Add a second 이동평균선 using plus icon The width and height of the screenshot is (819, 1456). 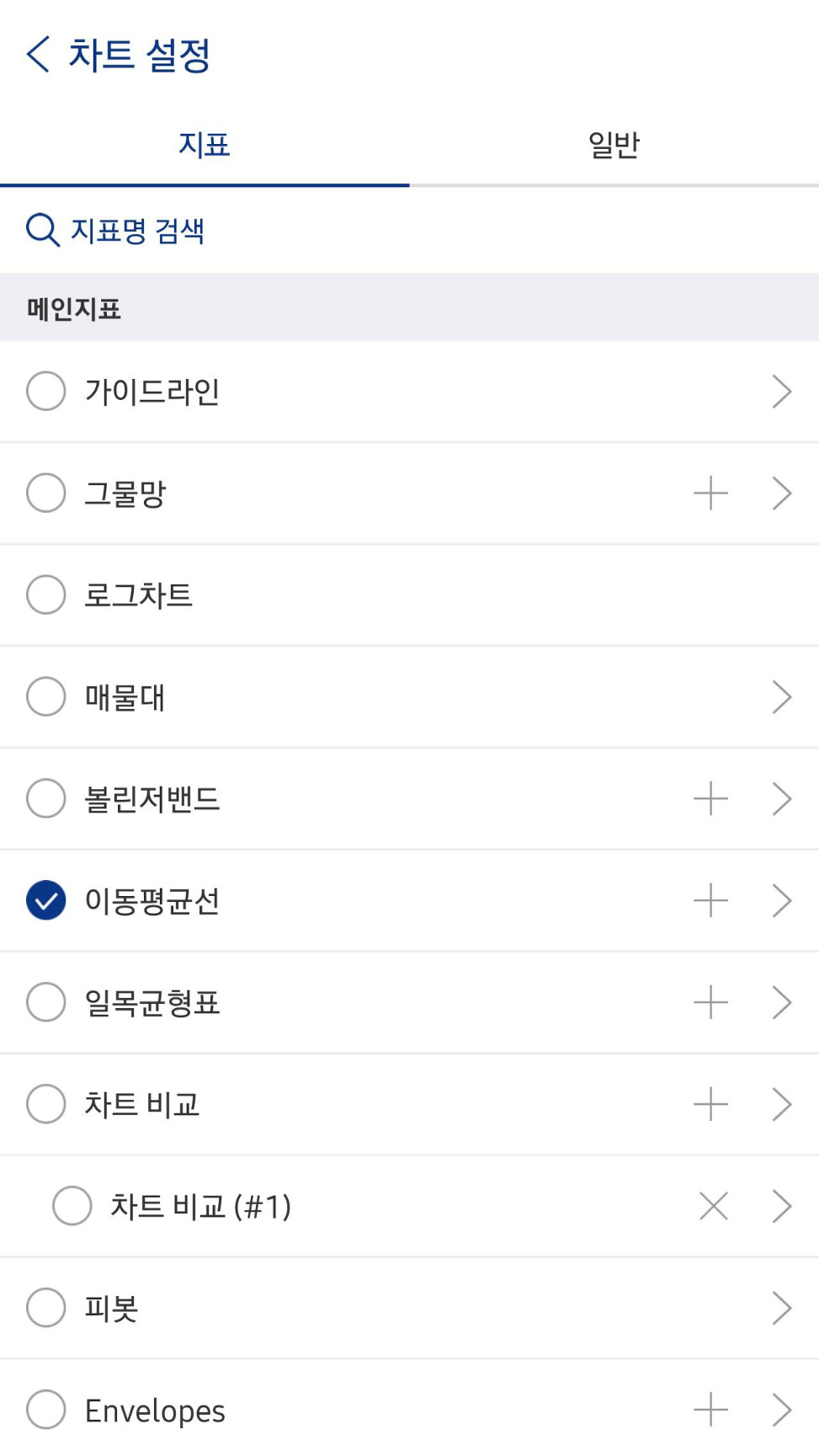pos(710,899)
